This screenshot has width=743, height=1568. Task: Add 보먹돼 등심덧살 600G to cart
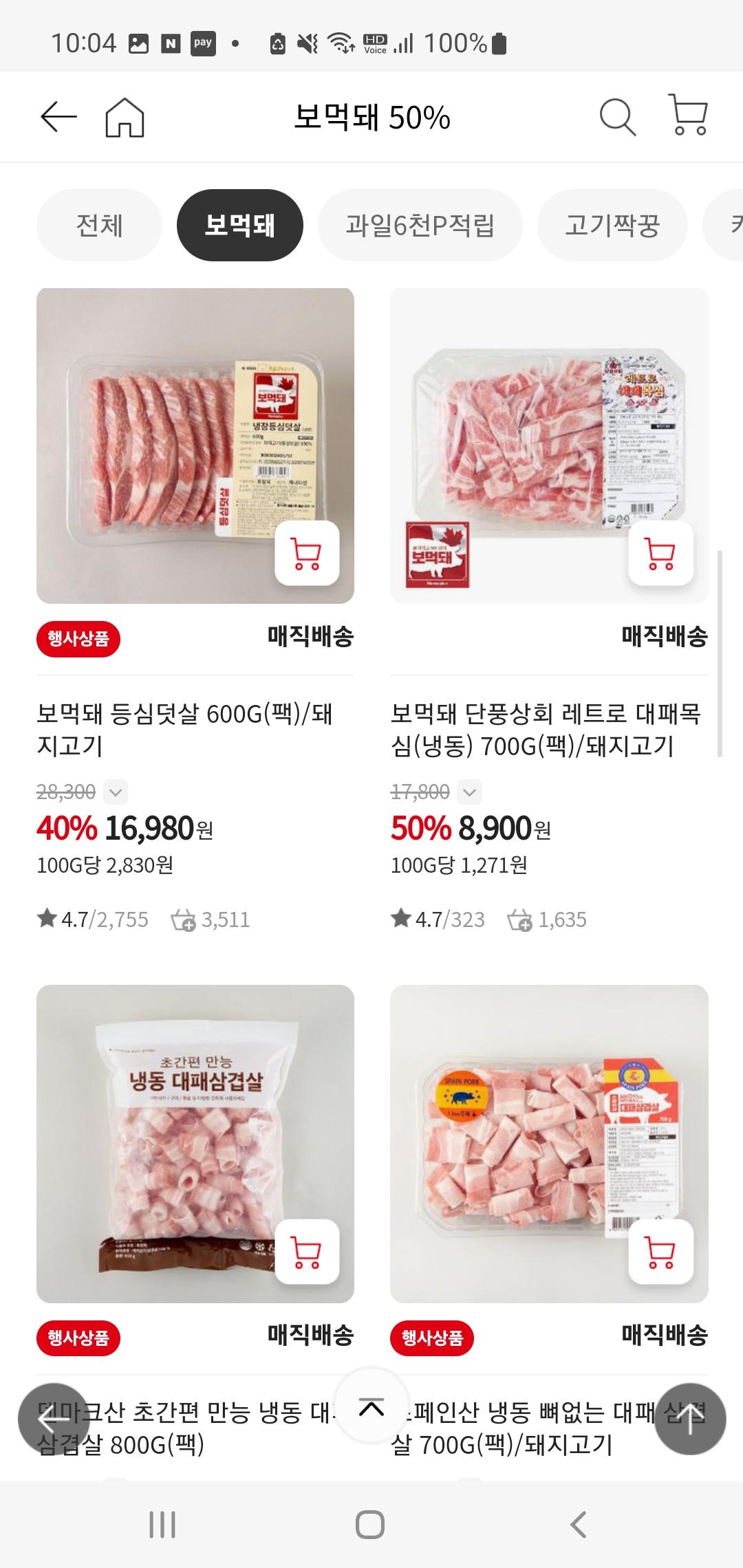(307, 554)
